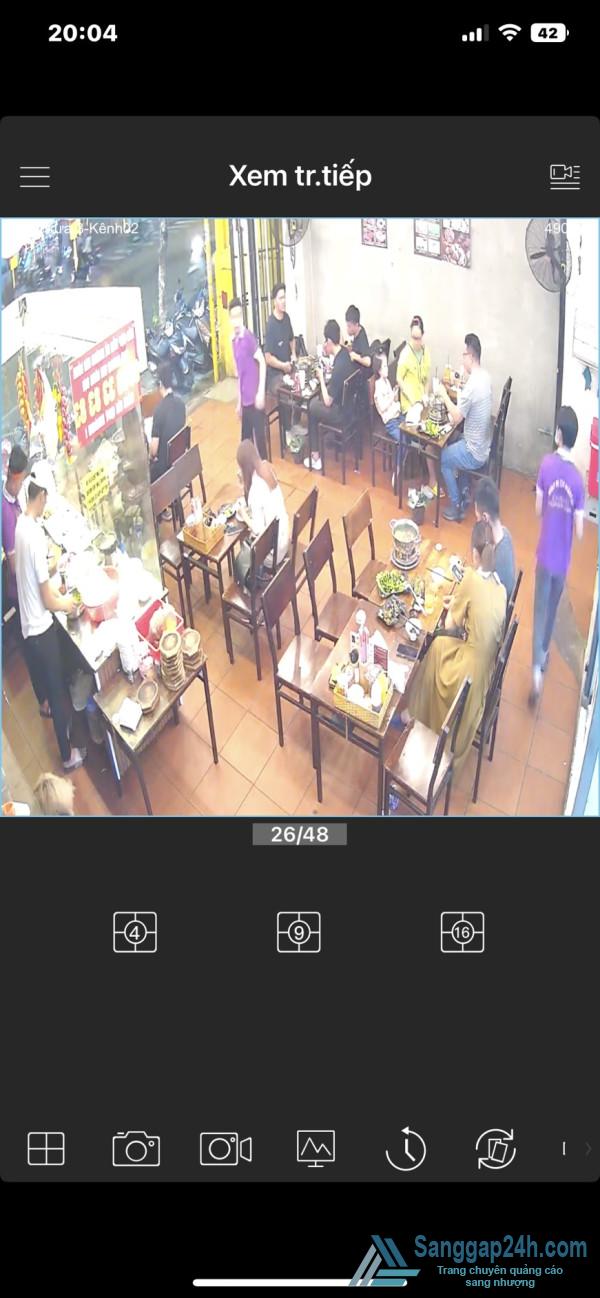Open the device list camera icon
Screen dimensions: 600x1298
(x=564, y=176)
